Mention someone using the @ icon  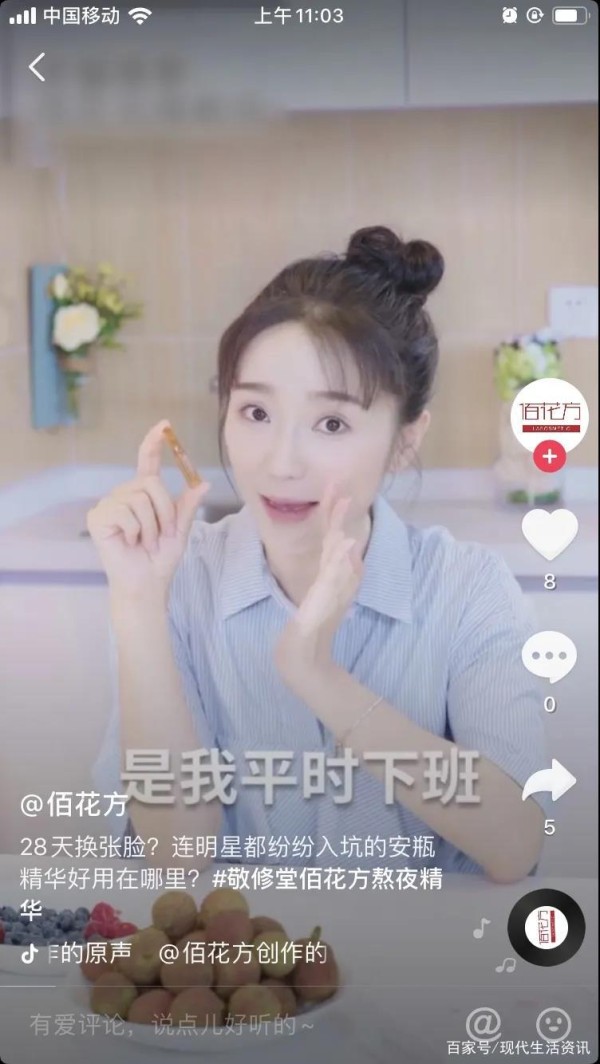[483, 1023]
